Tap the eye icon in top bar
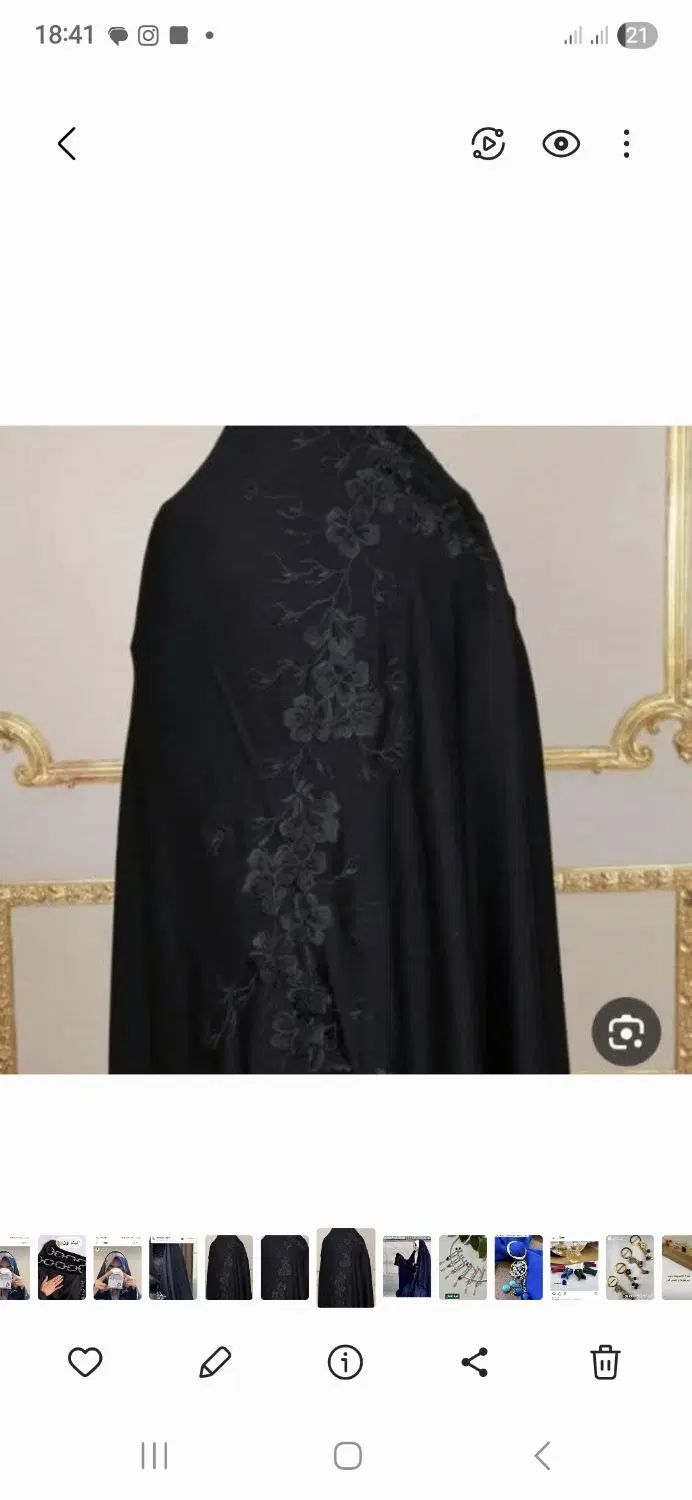692x1500 pixels. [561, 144]
